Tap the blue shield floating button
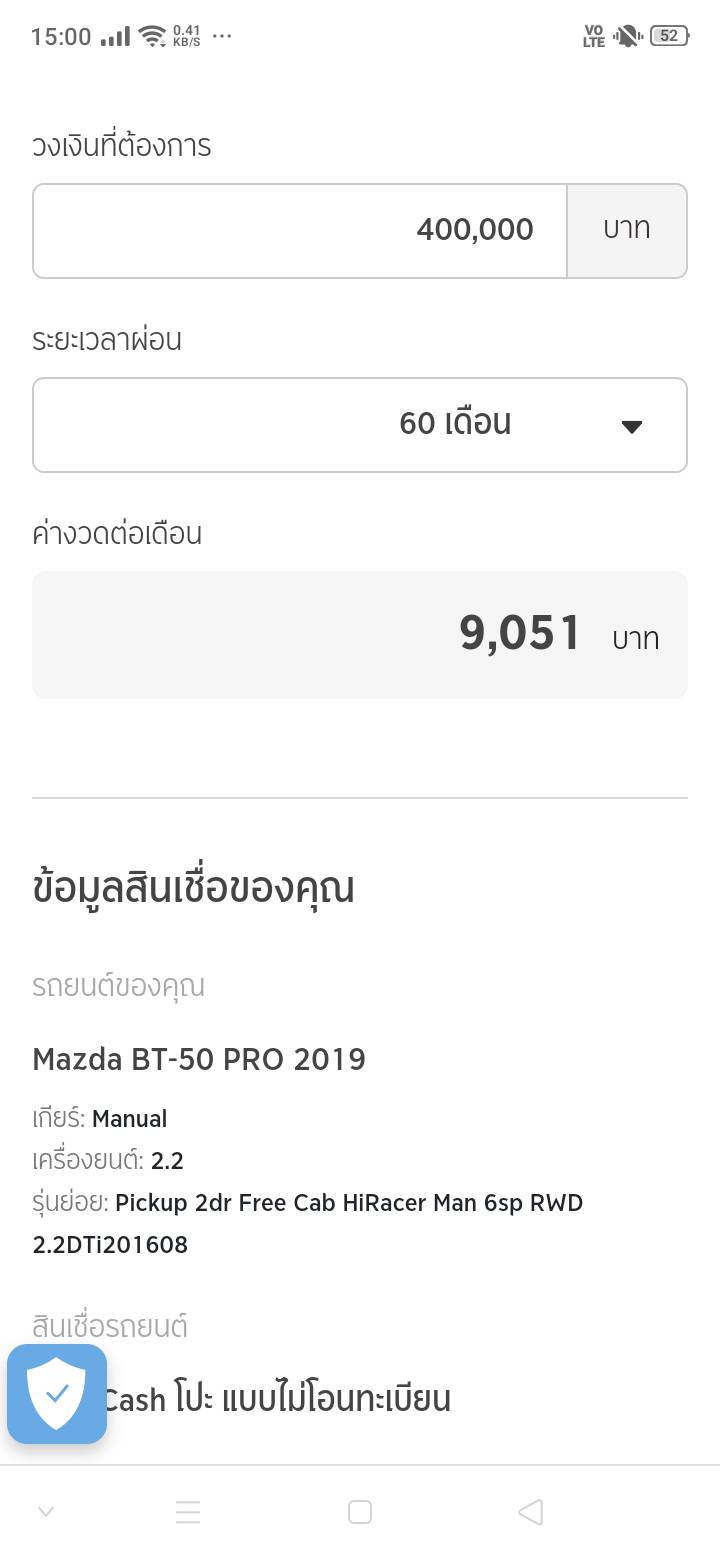720x1560 pixels. (57, 1394)
